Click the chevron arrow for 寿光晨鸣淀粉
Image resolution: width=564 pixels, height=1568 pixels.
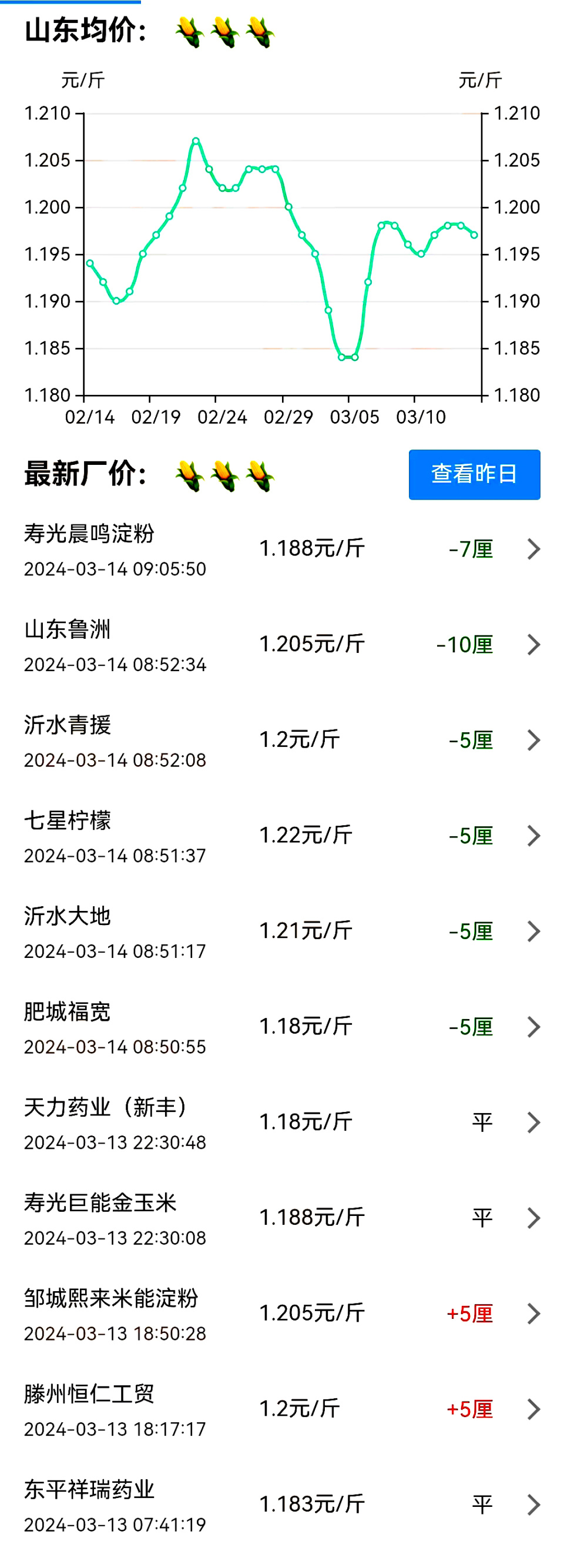pyautogui.click(x=533, y=548)
